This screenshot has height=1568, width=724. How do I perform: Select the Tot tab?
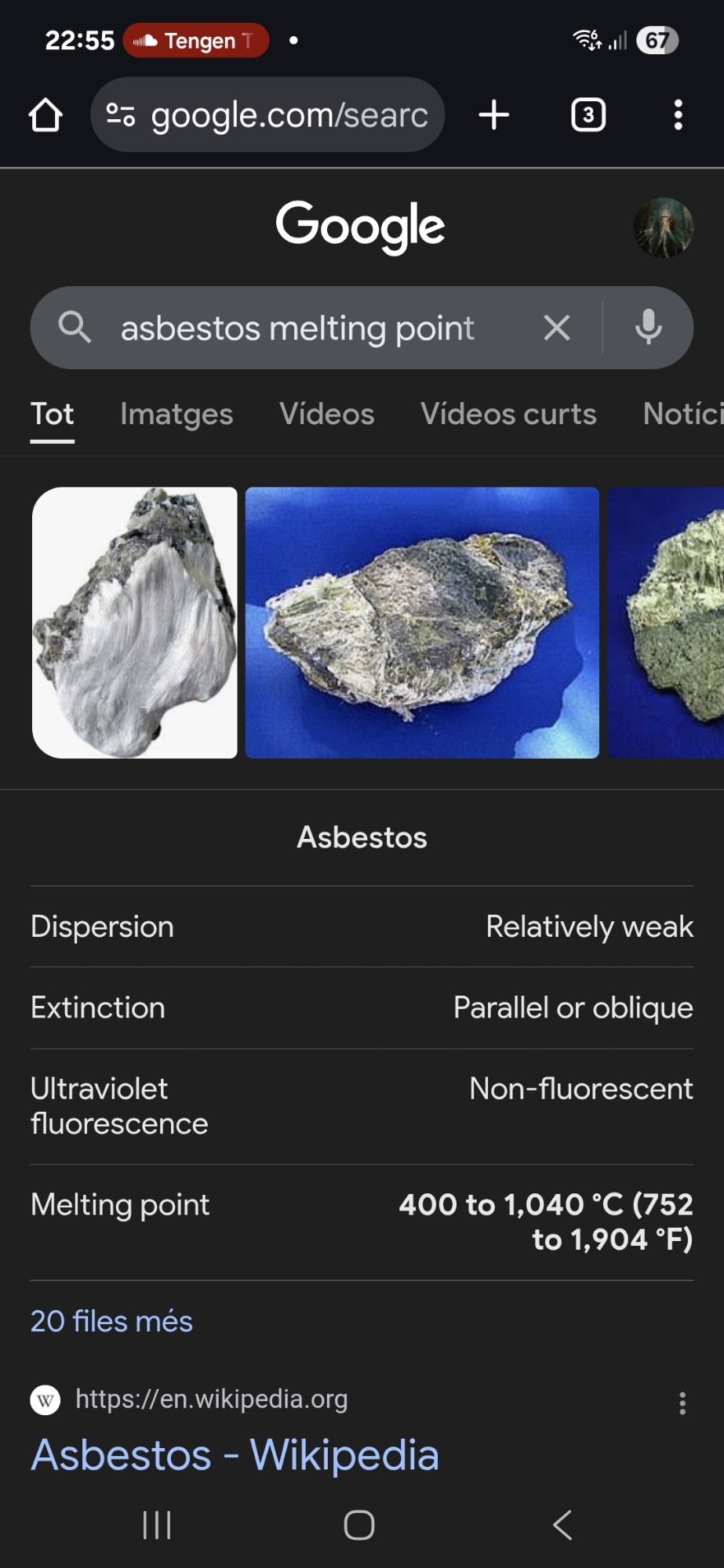53,414
